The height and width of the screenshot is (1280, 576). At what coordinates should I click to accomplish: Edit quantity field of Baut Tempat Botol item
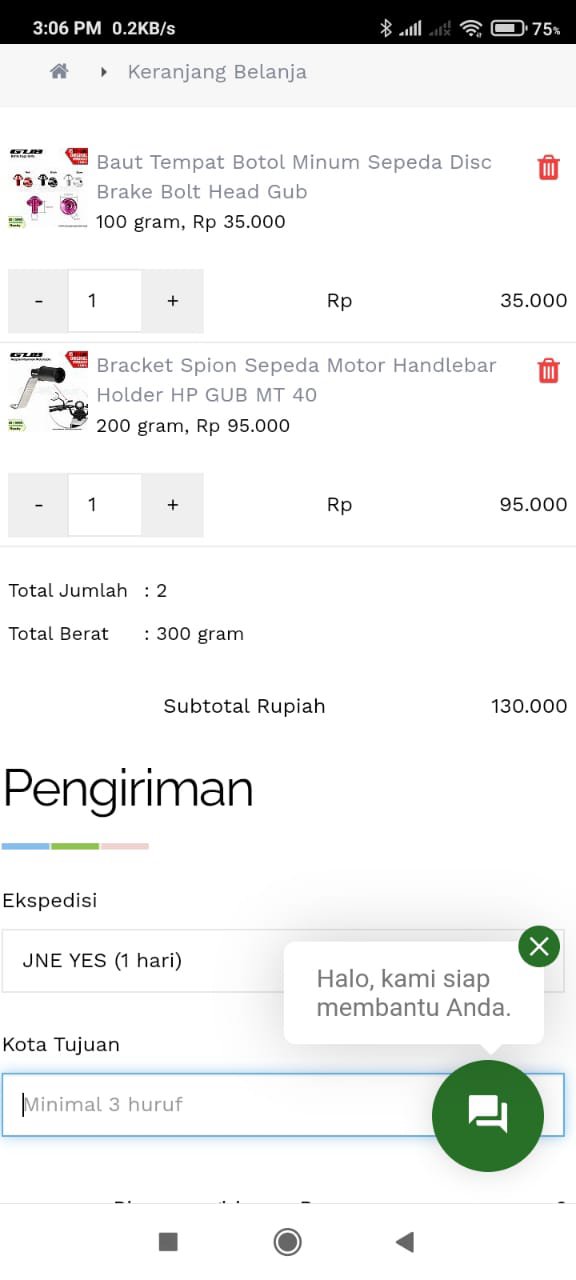[x=105, y=301]
